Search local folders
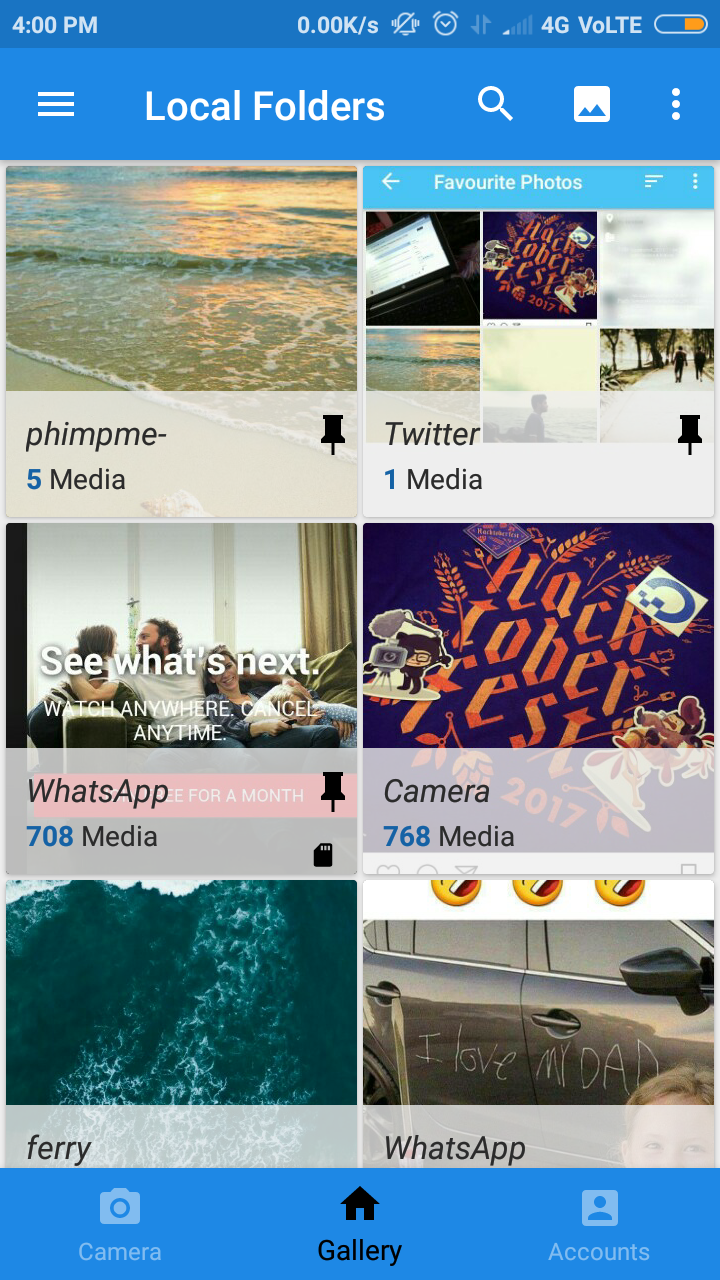Viewport: 720px width, 1280px height. [495, 104]
